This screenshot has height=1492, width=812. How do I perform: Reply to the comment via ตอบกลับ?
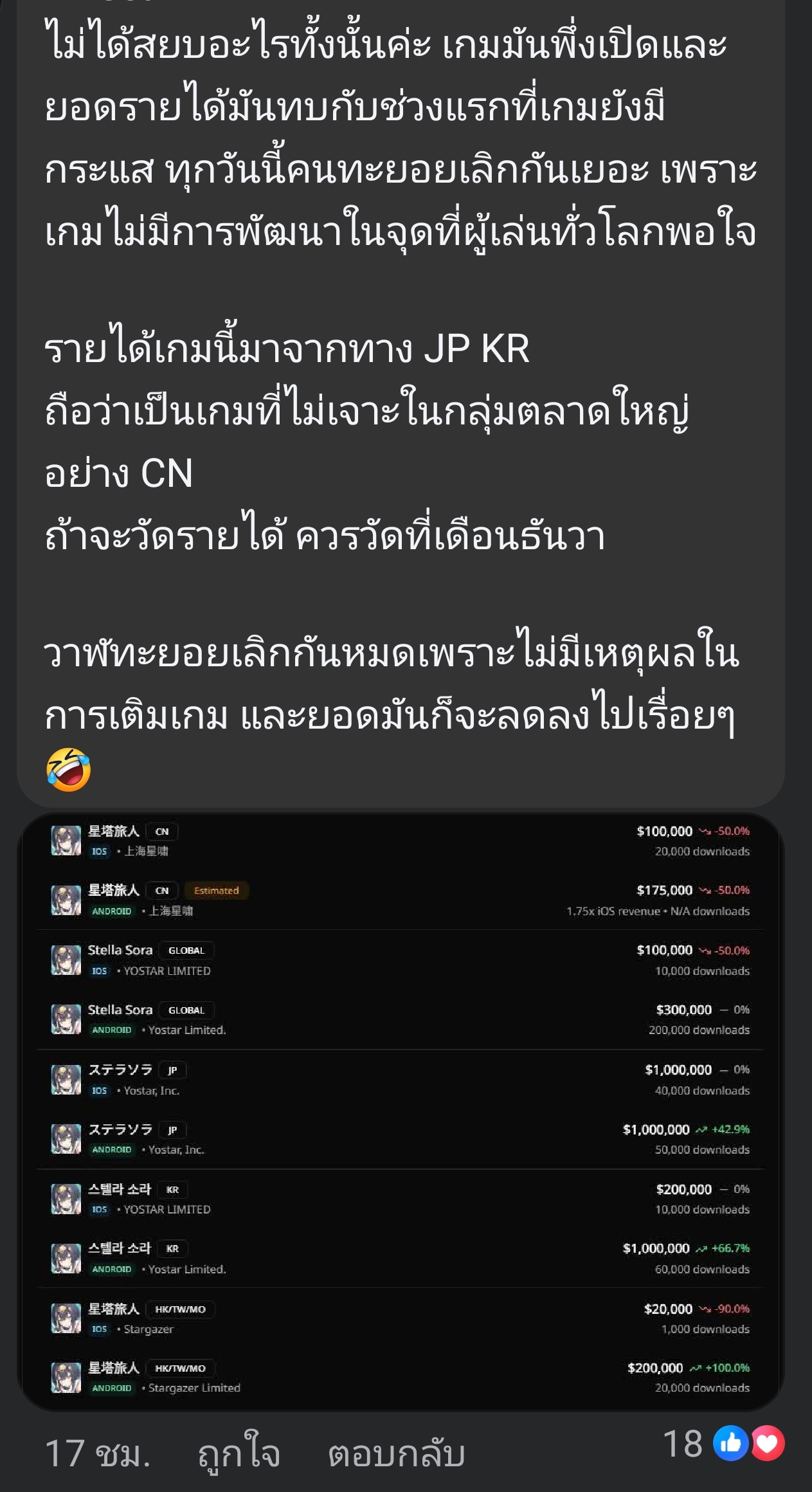[x=396, y=1453]
